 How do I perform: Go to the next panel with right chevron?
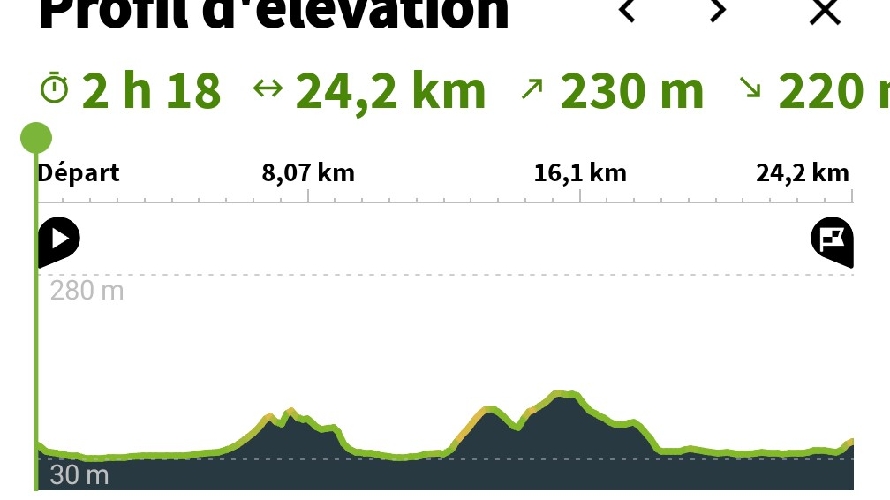(718, 11)
